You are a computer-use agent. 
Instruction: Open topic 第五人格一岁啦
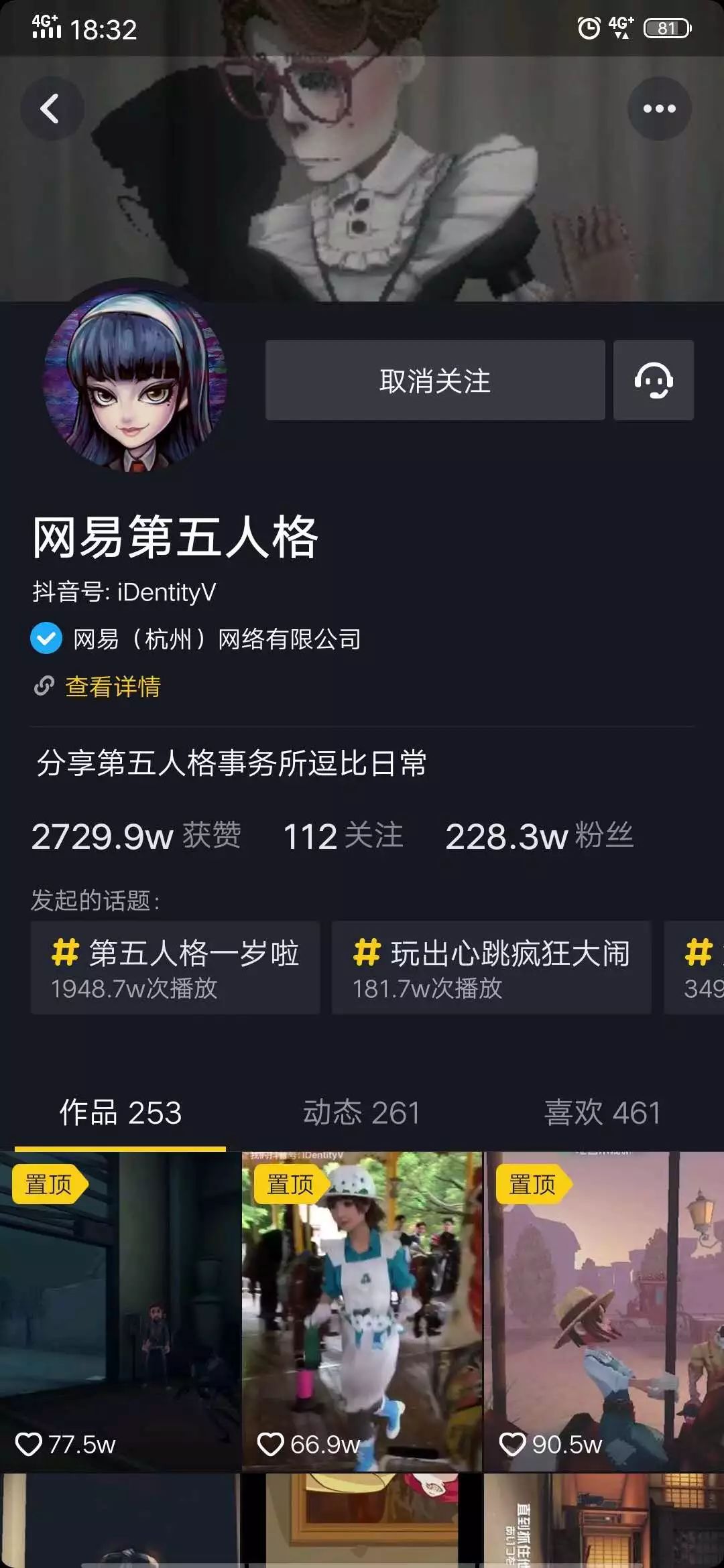tap(175, 967)
